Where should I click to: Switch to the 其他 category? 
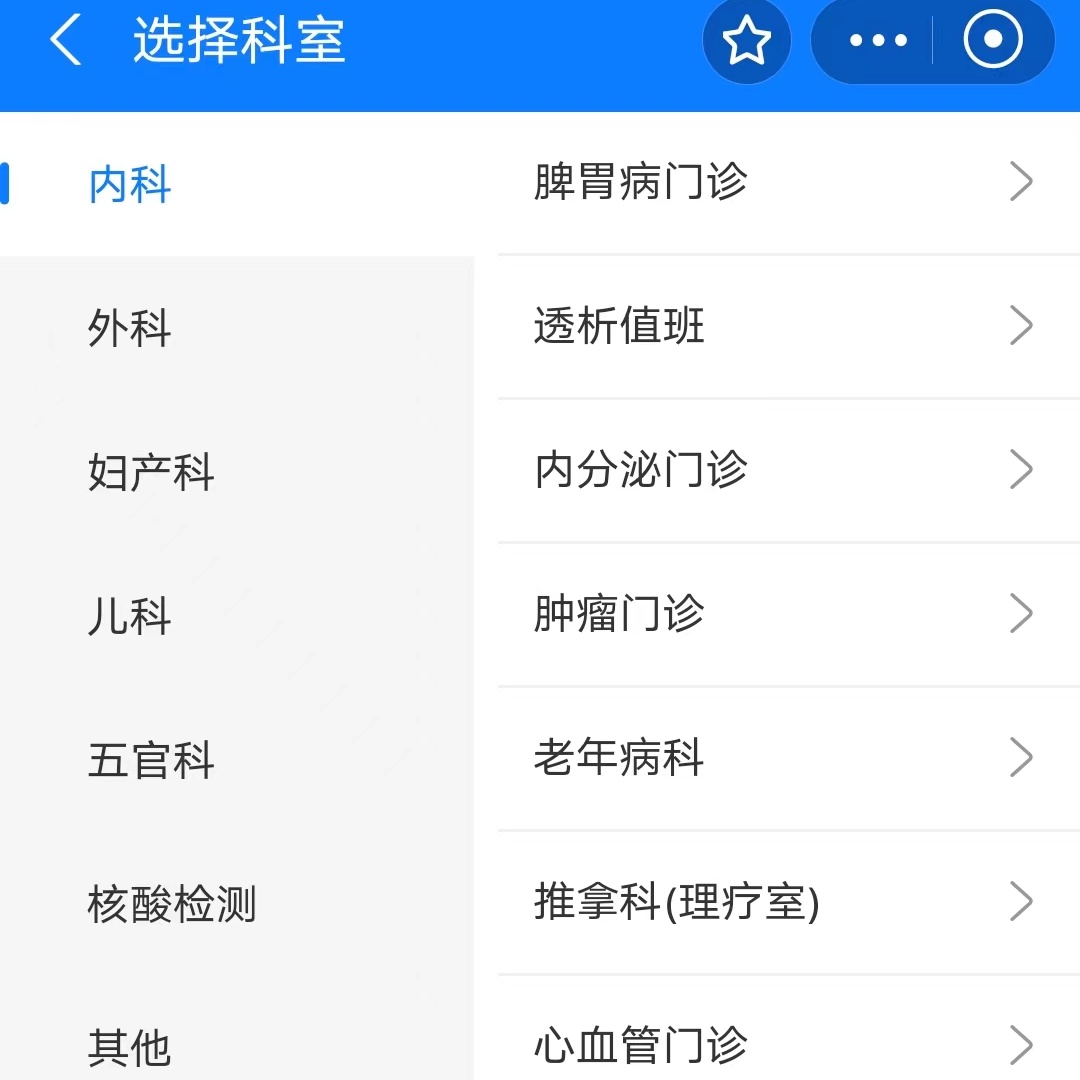pyautogui.click(x=131, y=1047)
